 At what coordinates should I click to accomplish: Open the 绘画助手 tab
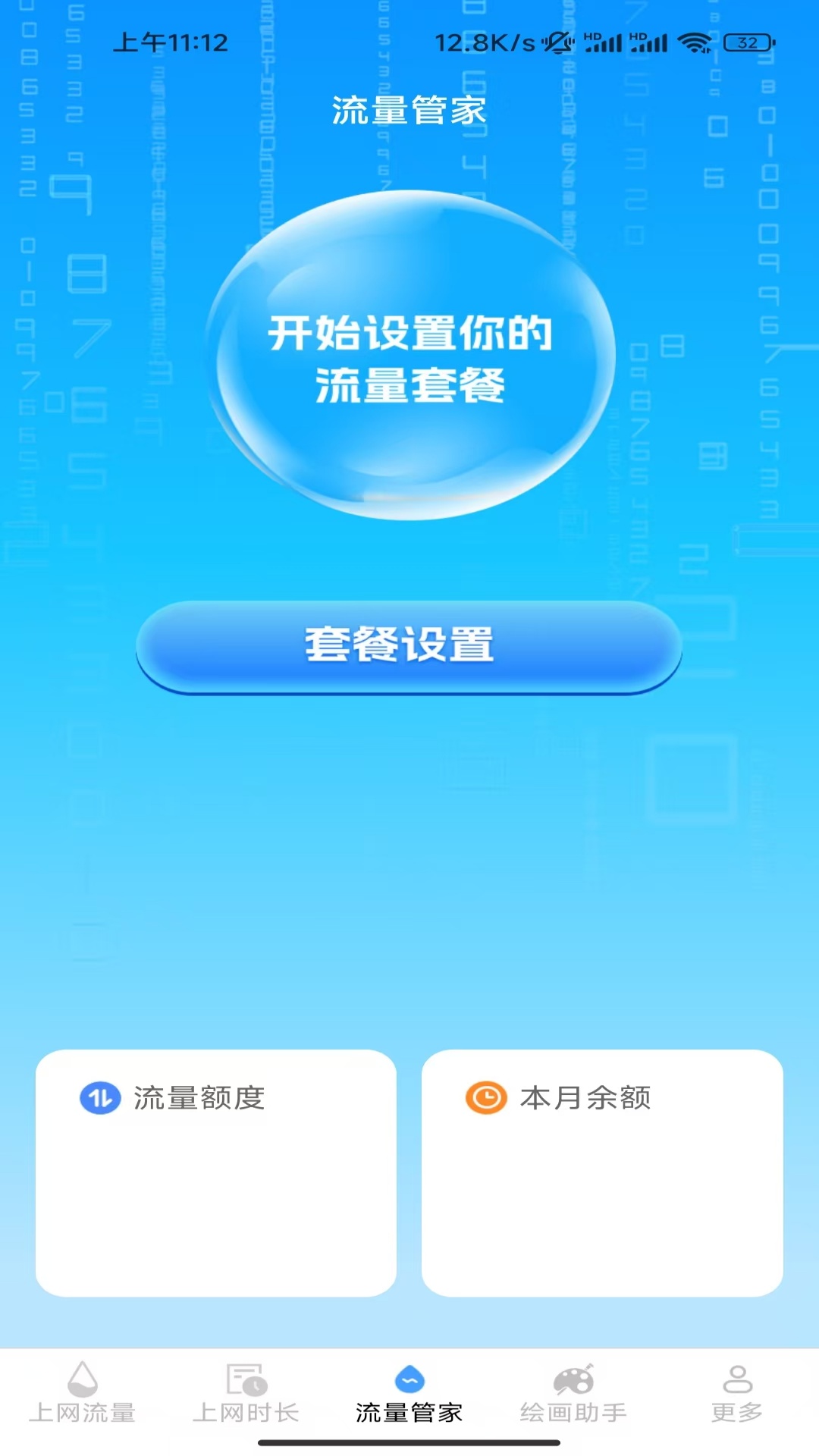tap(573, 1394)
